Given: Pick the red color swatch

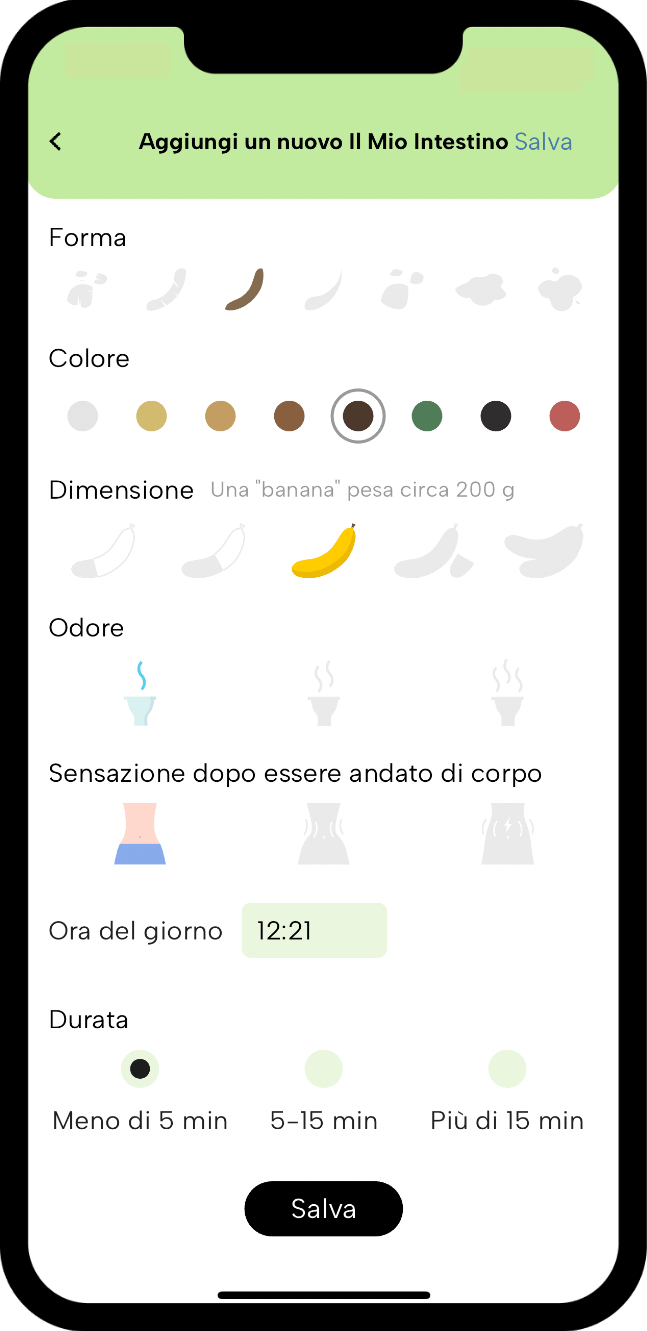Looking at the screenshot, I should pyautogui.click(x=565, y=416).
